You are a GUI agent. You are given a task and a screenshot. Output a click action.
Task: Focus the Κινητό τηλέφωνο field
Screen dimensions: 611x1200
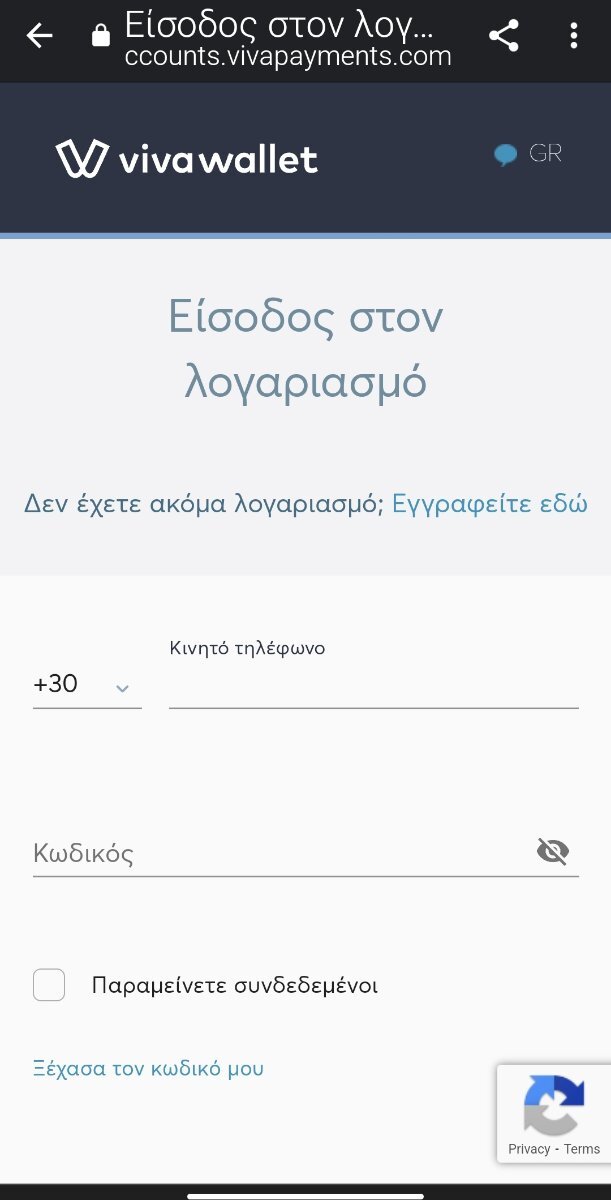tap(374, 685)
